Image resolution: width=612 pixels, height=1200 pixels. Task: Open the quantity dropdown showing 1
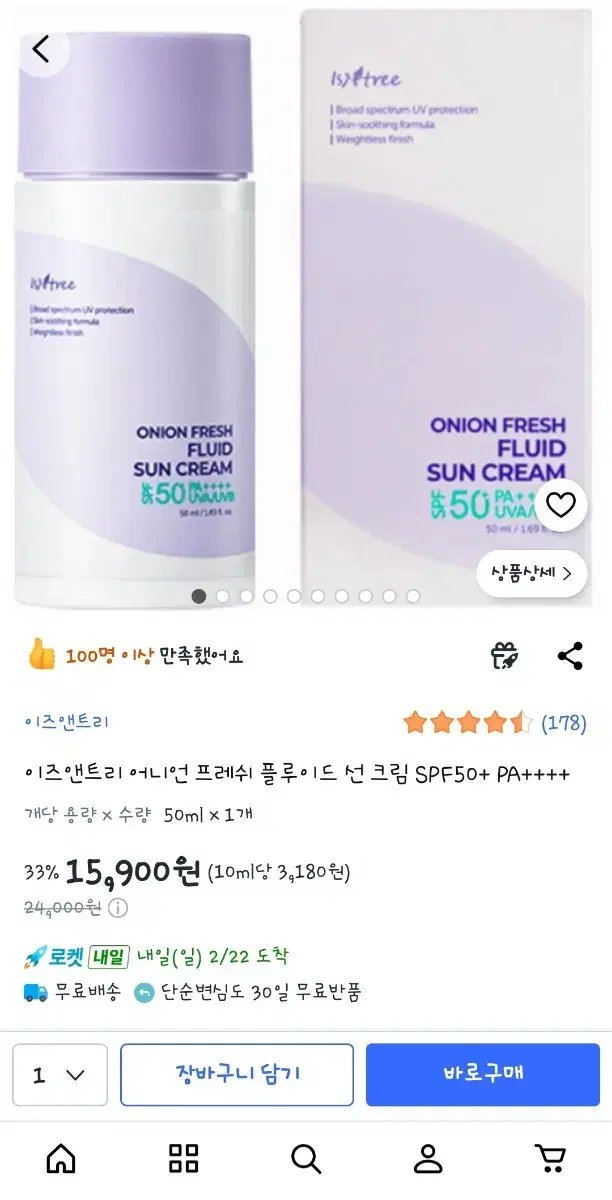pyautogui.click(x=60, y=1075)
